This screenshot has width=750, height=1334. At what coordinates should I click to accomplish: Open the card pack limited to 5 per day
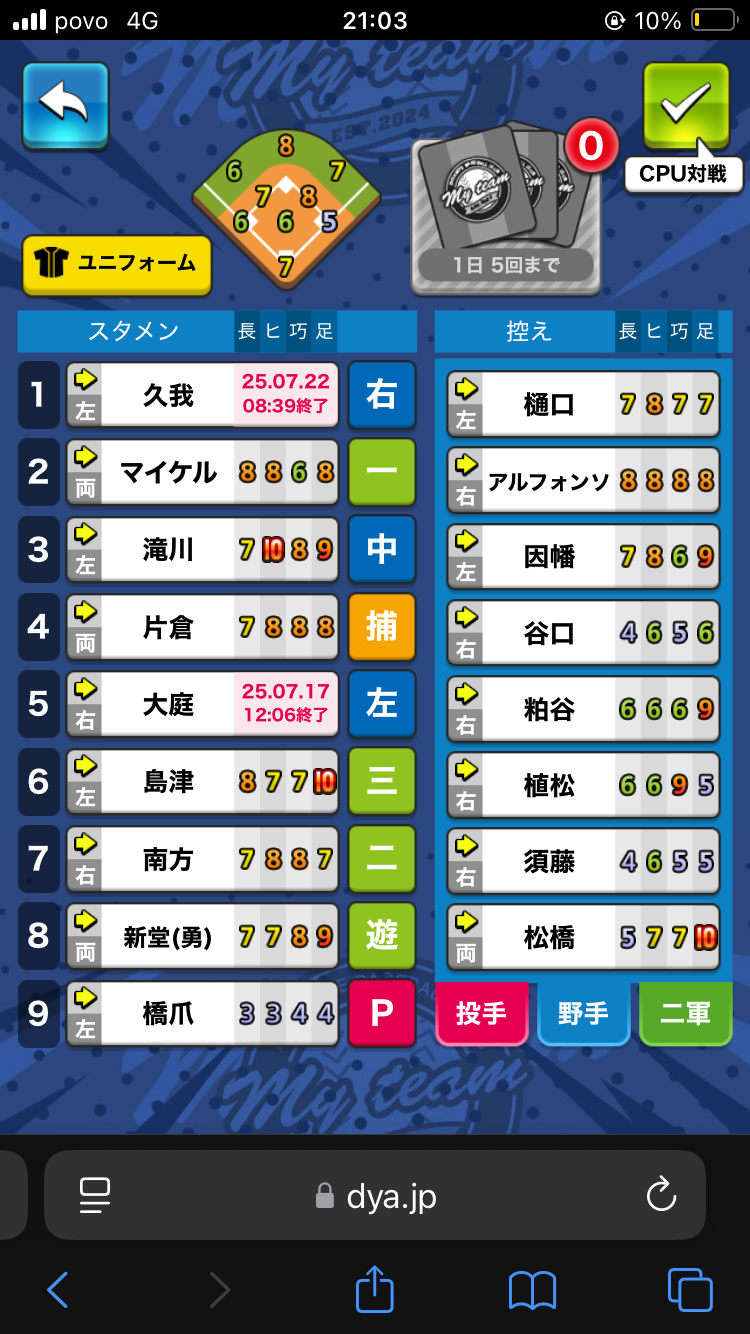[506, 212]
